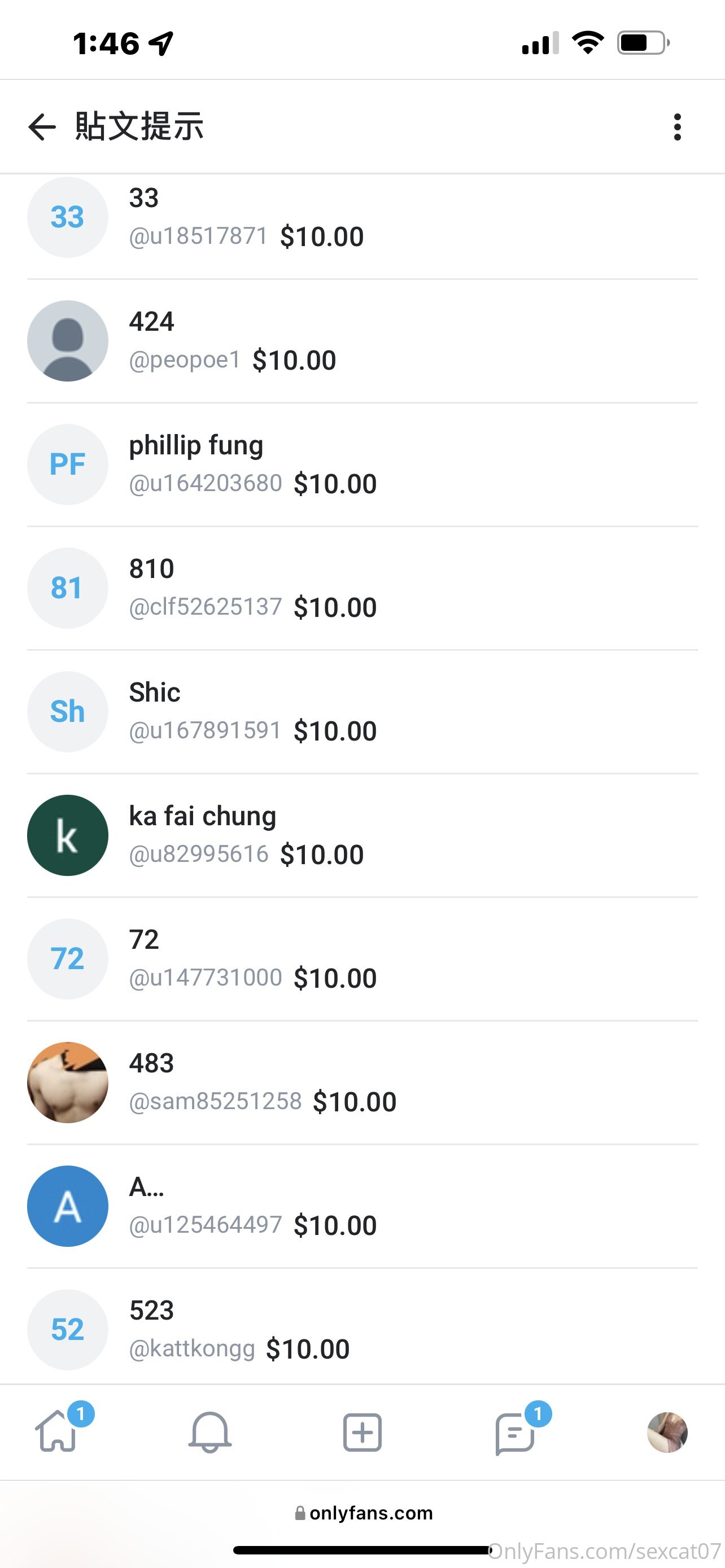
Task: Open Shic's profile row
Action: 362,712
